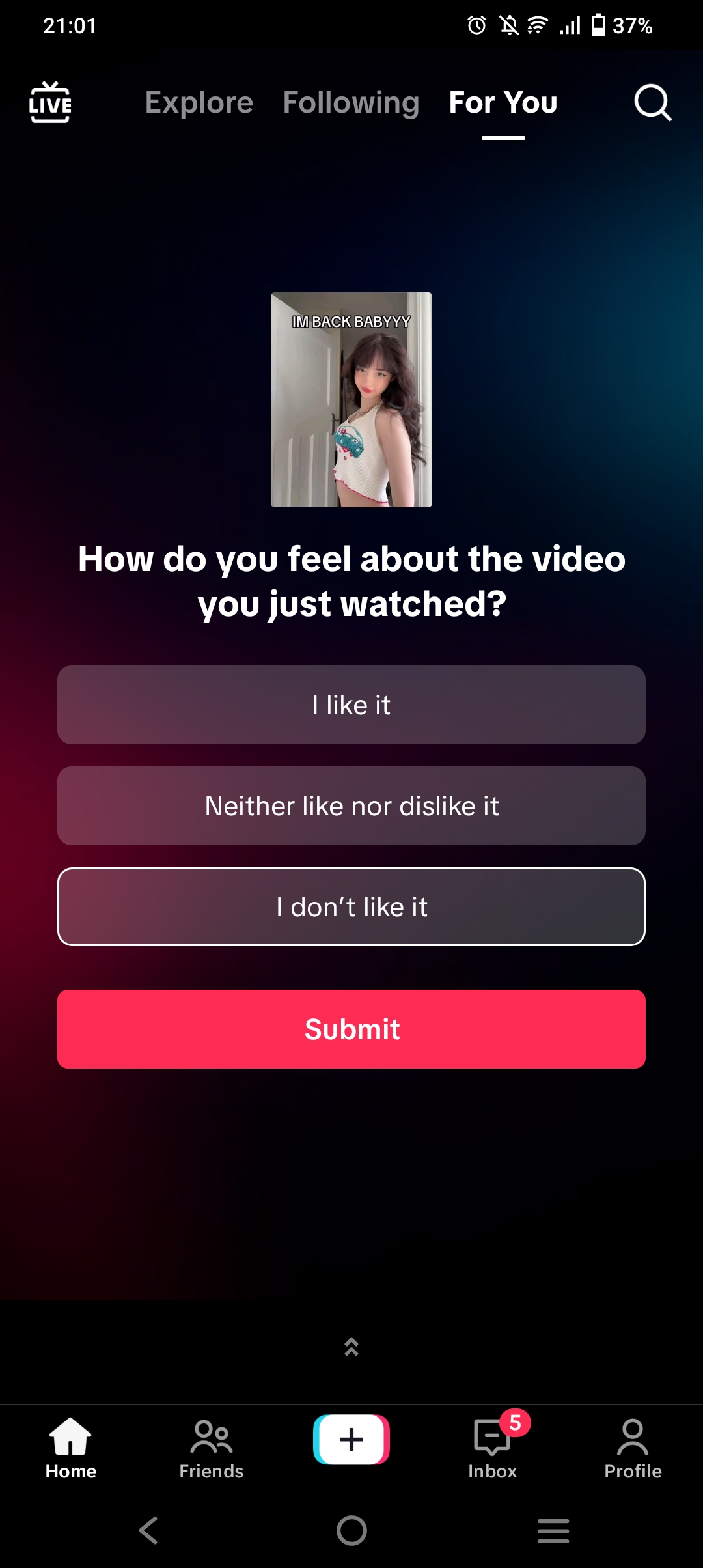Create a new video with plus button
703x1568 pixels.
click(x=351, y=1439)
